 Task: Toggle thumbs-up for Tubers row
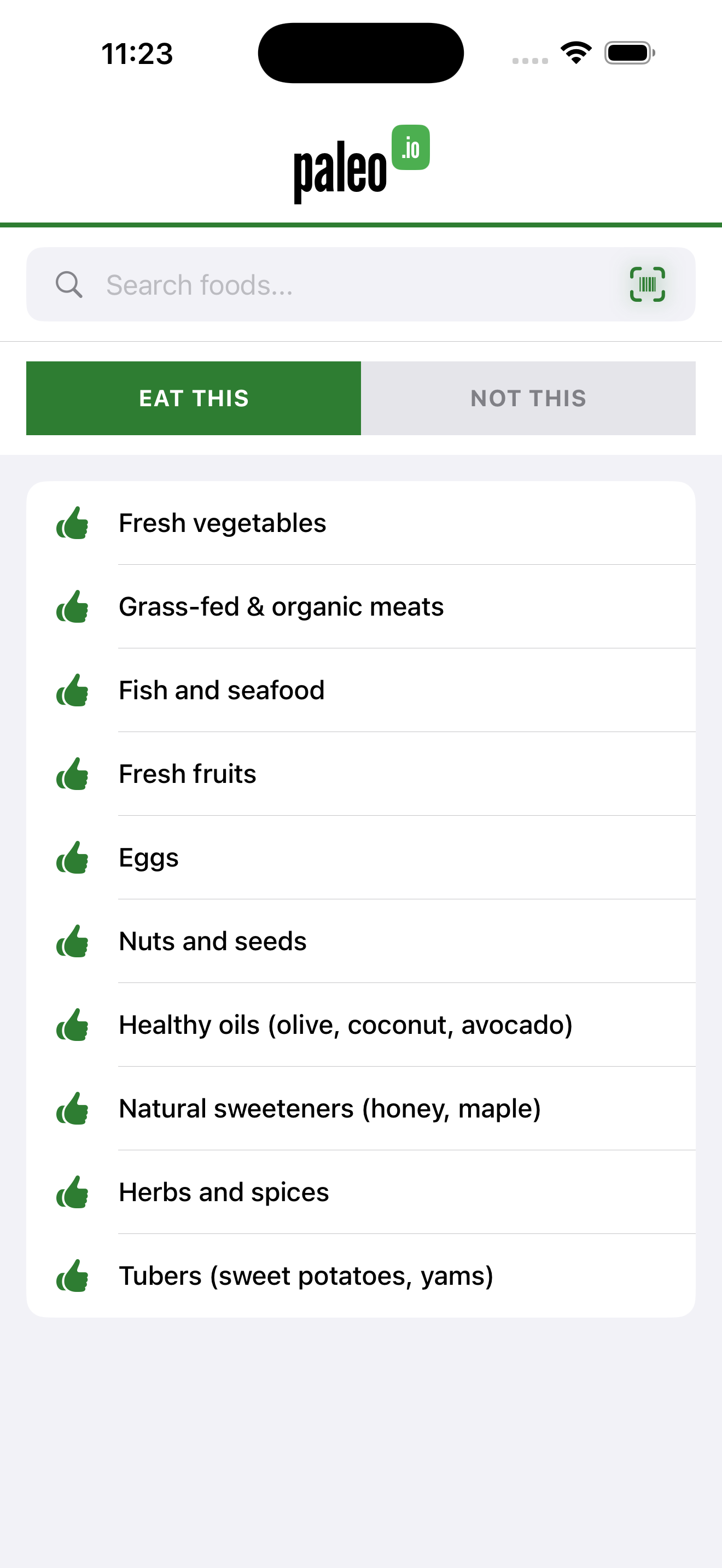[x=72, y=1276]
